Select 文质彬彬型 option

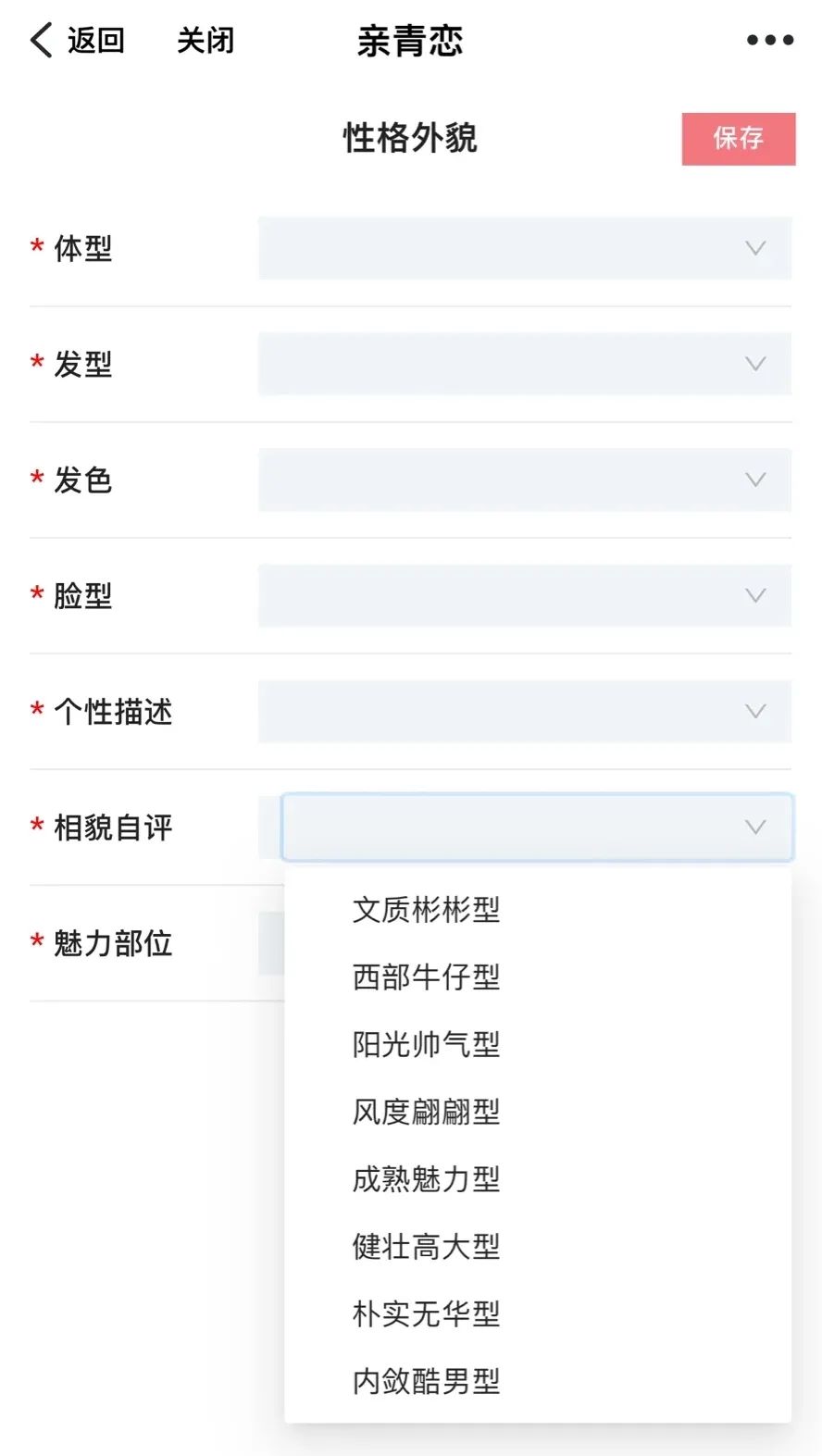coord(426,910)
